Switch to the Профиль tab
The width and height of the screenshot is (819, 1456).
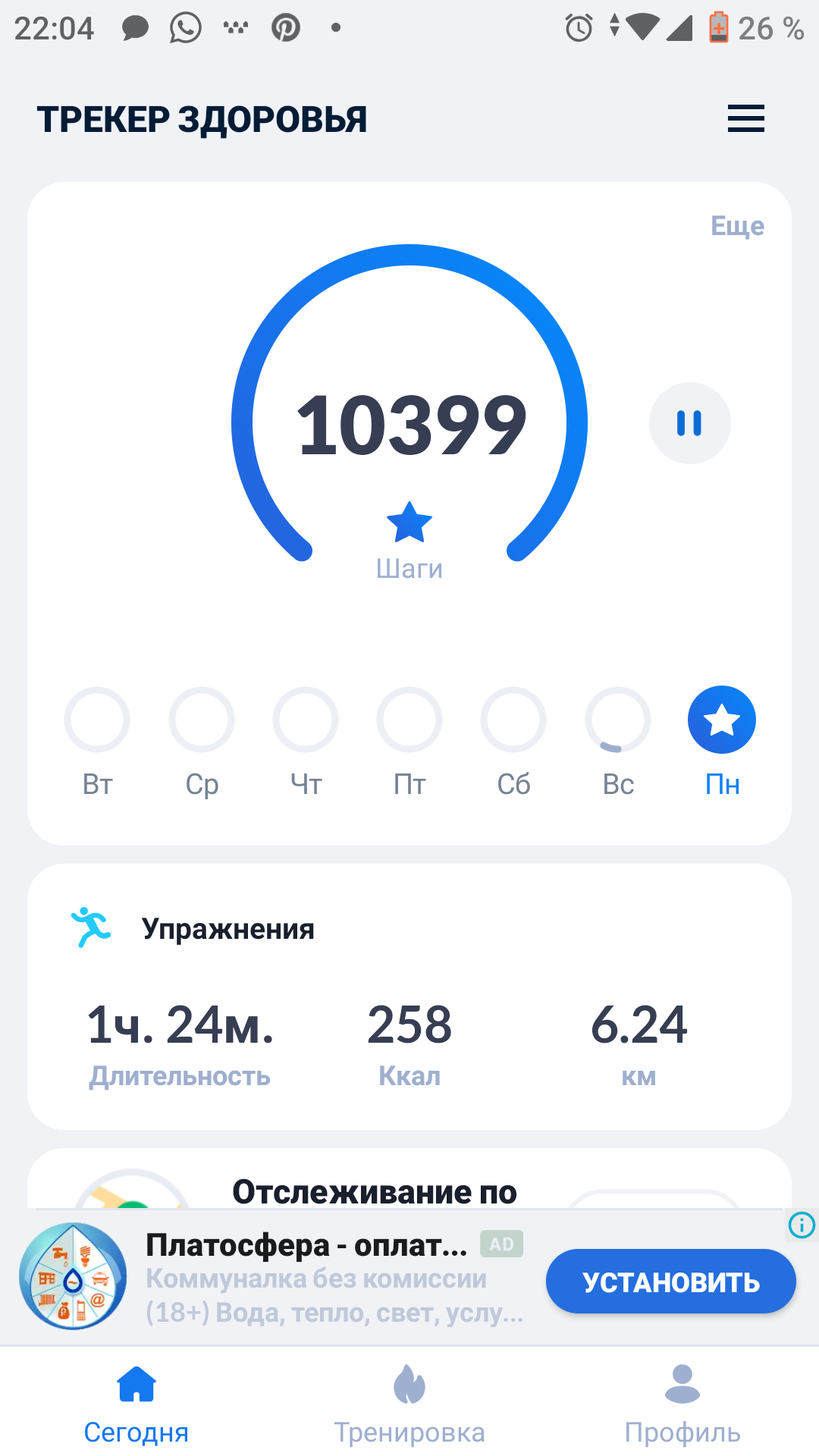tap(682, 1403)
